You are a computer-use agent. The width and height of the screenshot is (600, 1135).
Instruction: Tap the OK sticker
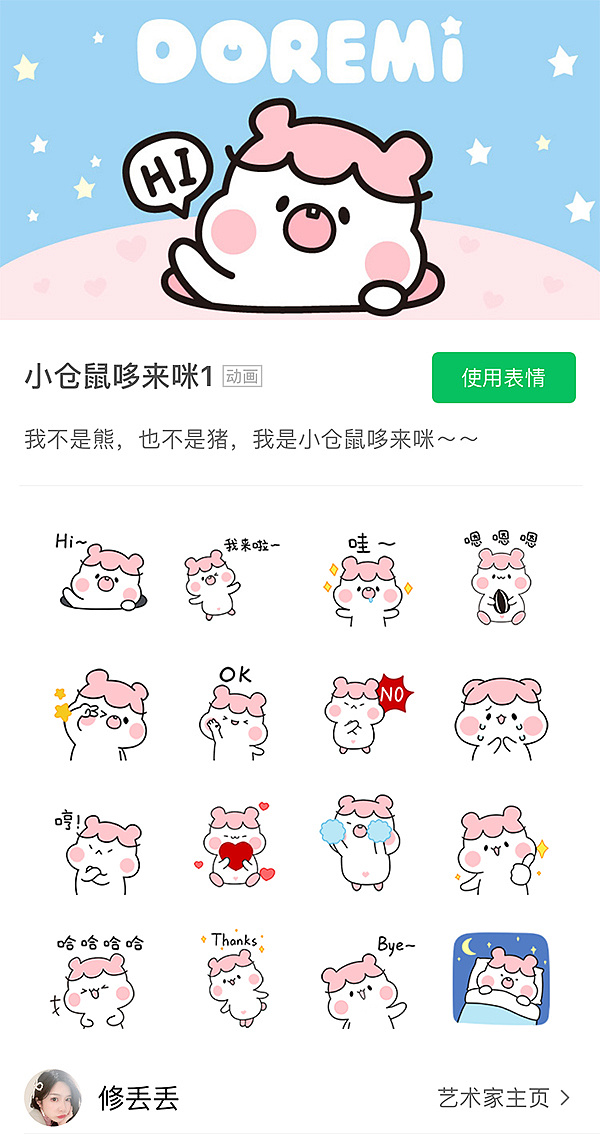tap(232, 713)
